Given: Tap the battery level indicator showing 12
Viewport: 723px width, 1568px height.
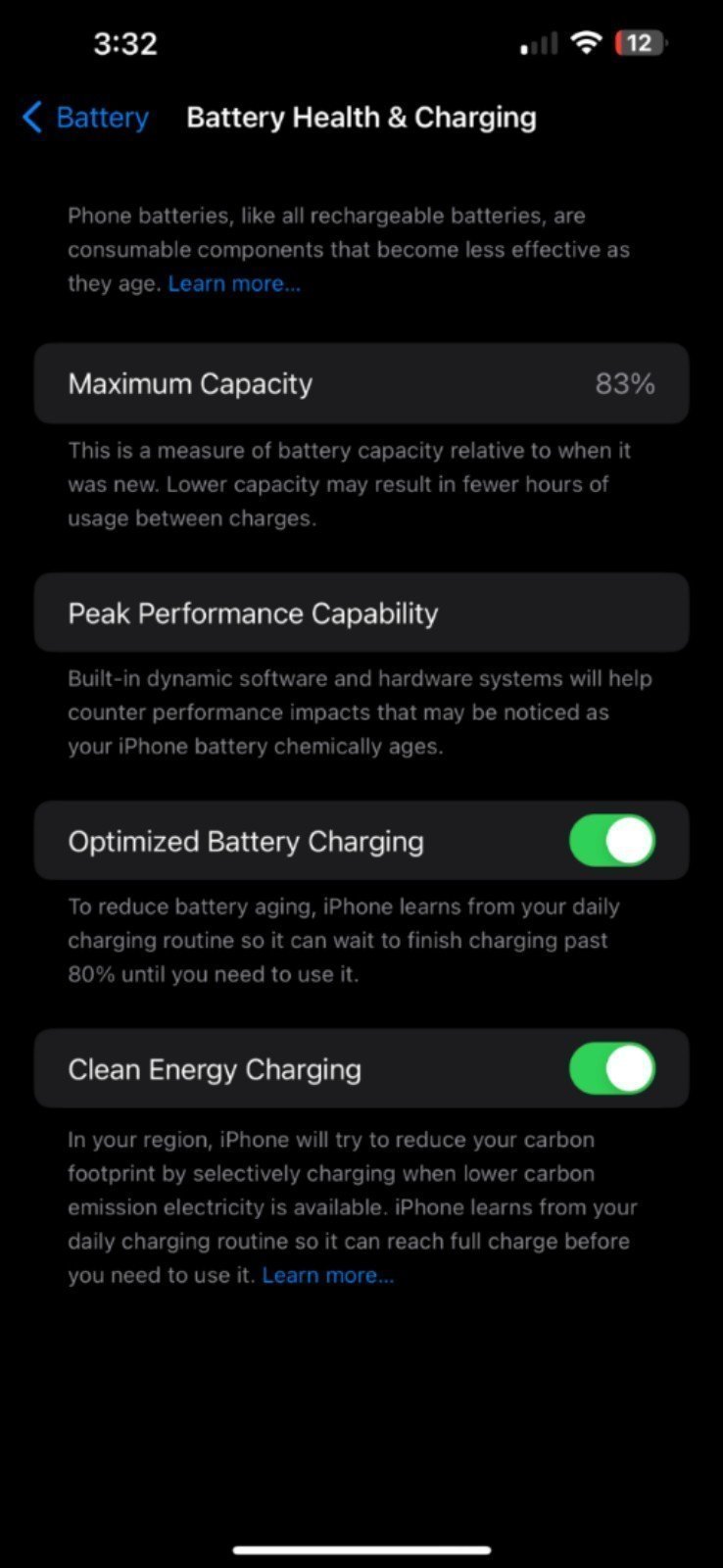Looking at the screenshot, I should tap(639, 43).
